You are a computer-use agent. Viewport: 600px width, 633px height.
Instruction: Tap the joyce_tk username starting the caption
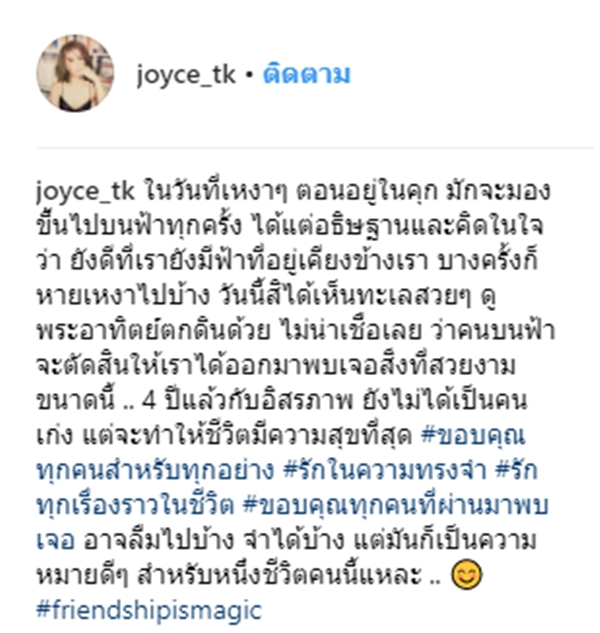pyautogui.click(x=78, y=190)
